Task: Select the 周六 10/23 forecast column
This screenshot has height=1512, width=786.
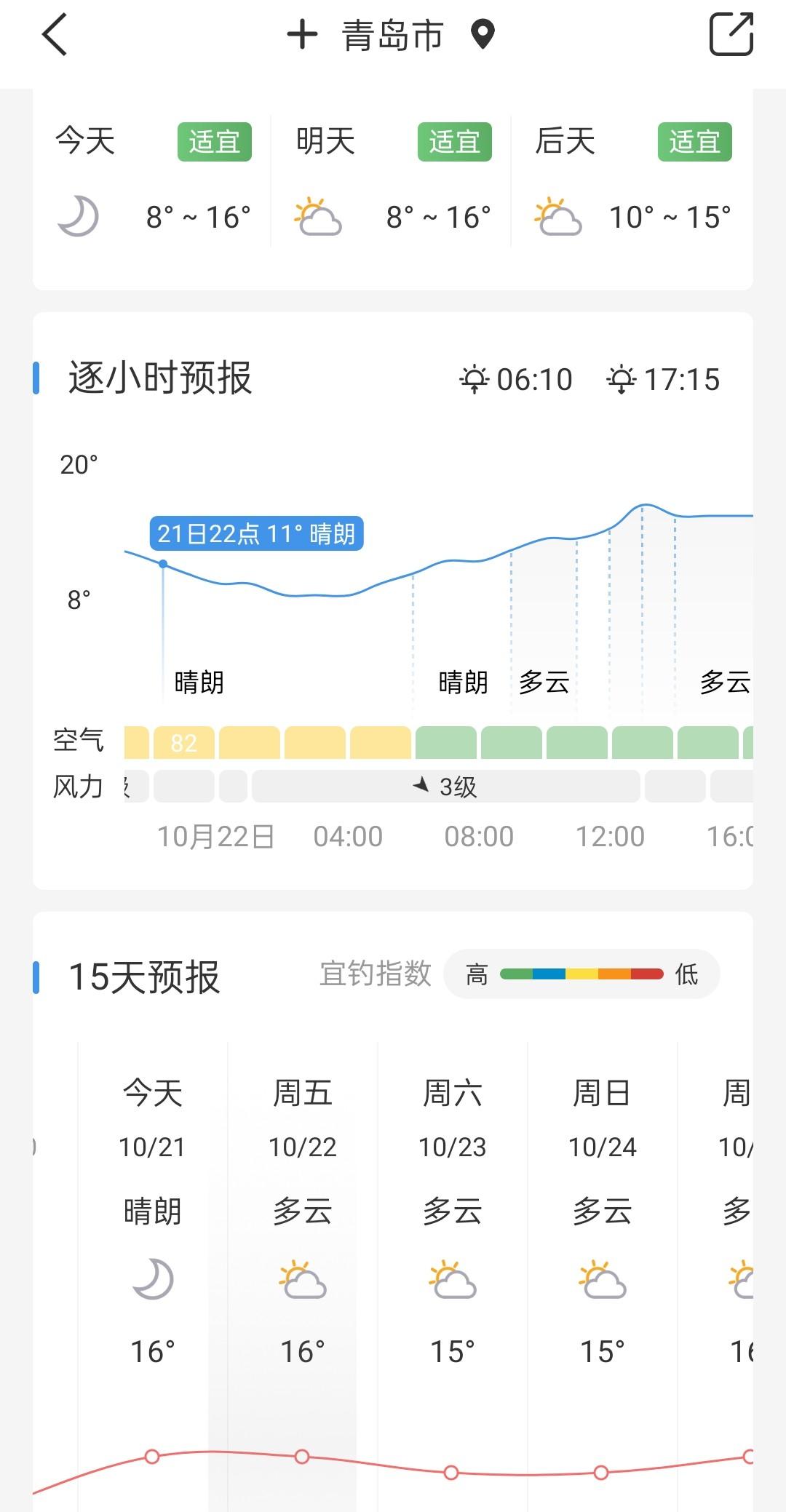Action: pos(452,1222)
